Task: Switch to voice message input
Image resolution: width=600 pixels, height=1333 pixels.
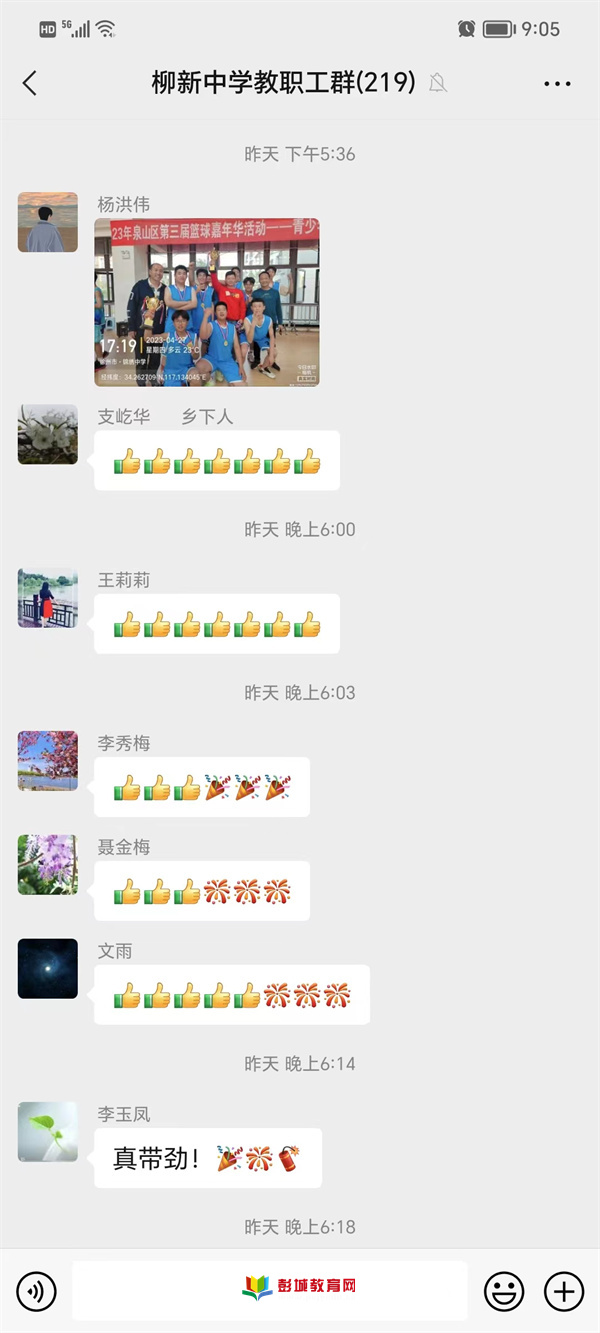Action: click(37, 1291)
